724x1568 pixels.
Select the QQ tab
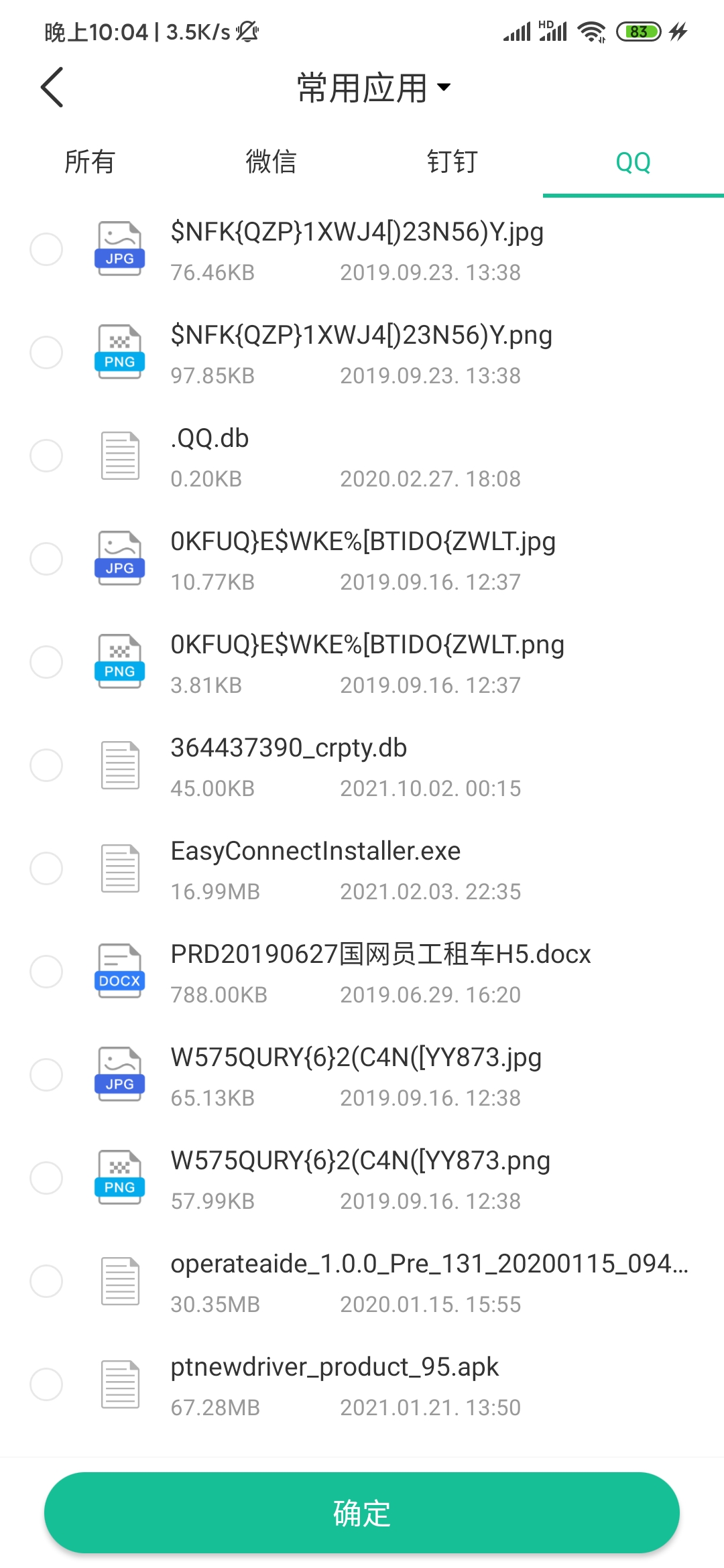point(633,162)
